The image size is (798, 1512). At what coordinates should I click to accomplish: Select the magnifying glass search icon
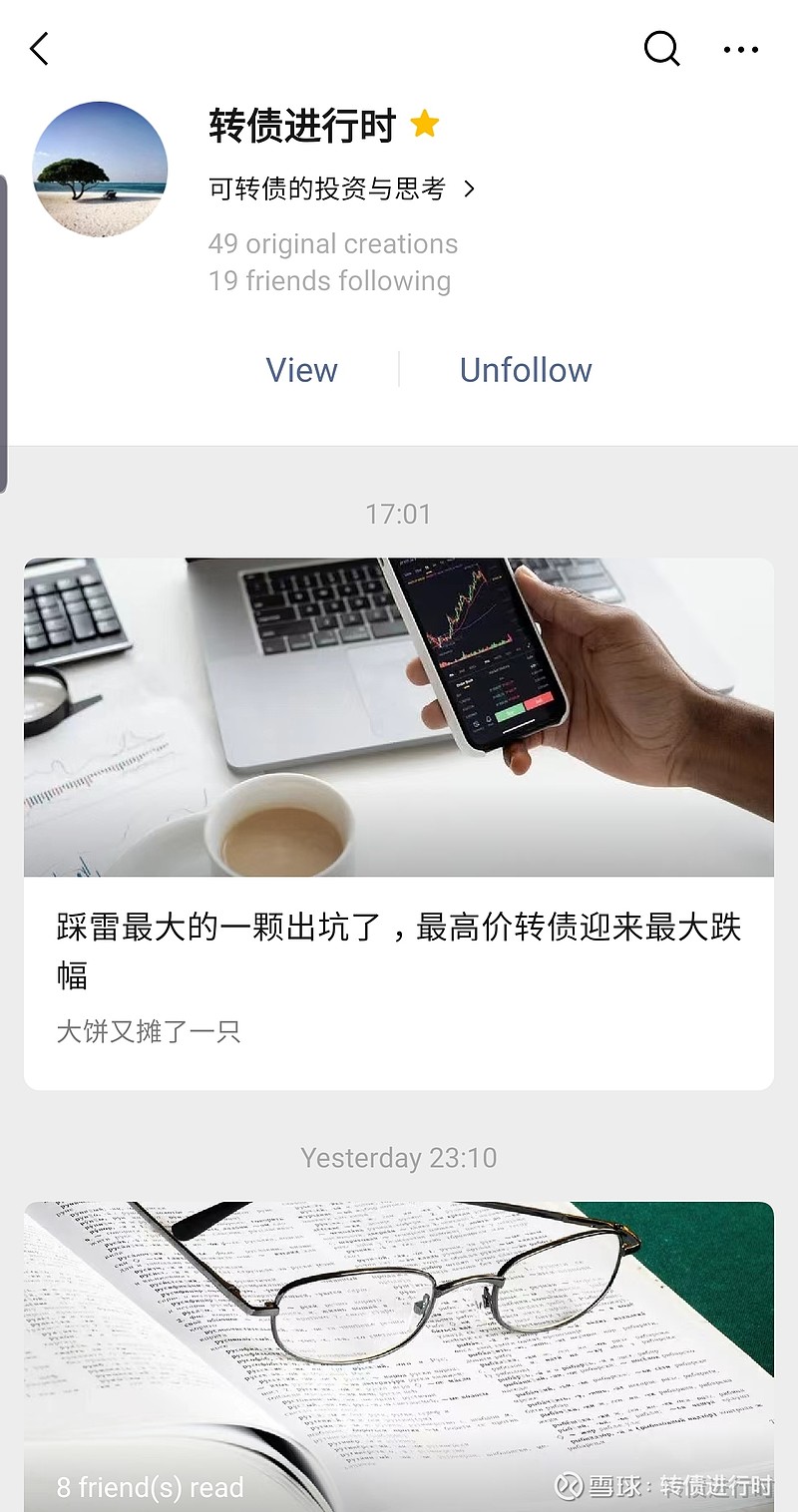click(x=661, y=48)
